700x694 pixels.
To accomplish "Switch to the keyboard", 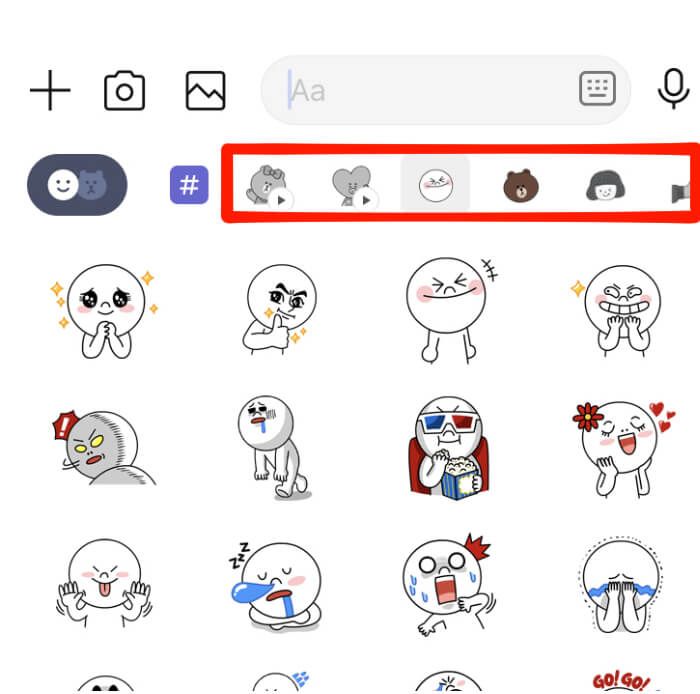I will [x=597, y=90].
